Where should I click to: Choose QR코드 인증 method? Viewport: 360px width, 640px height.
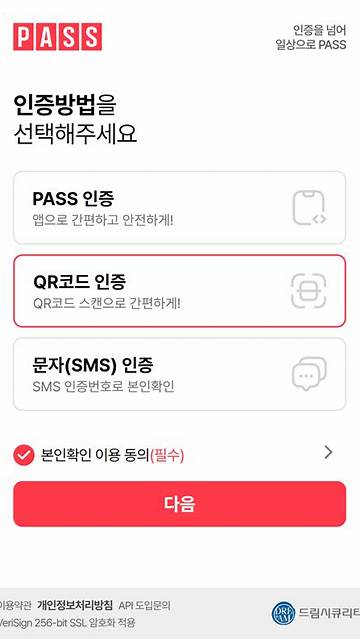180,291
